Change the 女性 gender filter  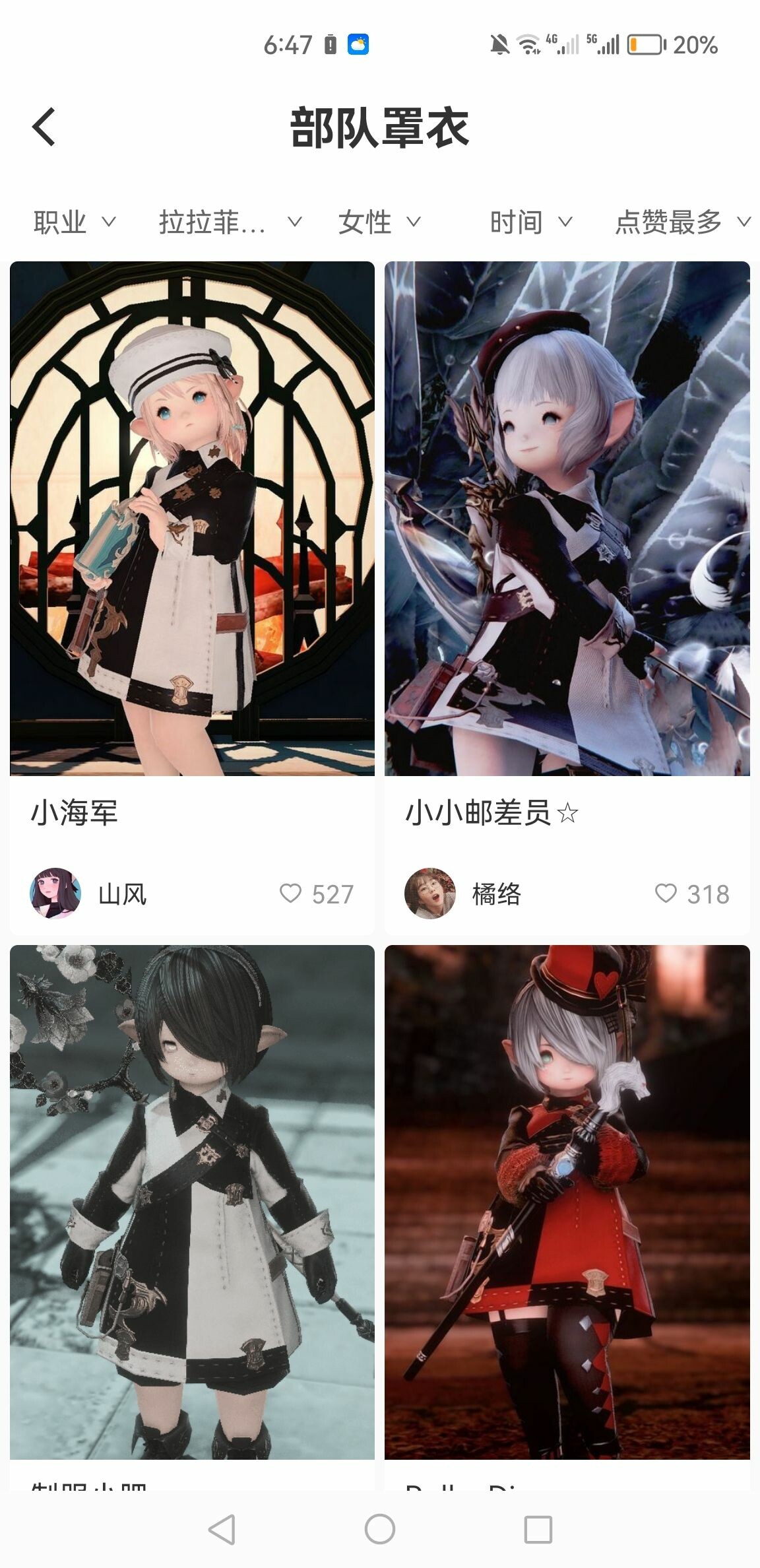pyautogui.click(x=379, y=222)
